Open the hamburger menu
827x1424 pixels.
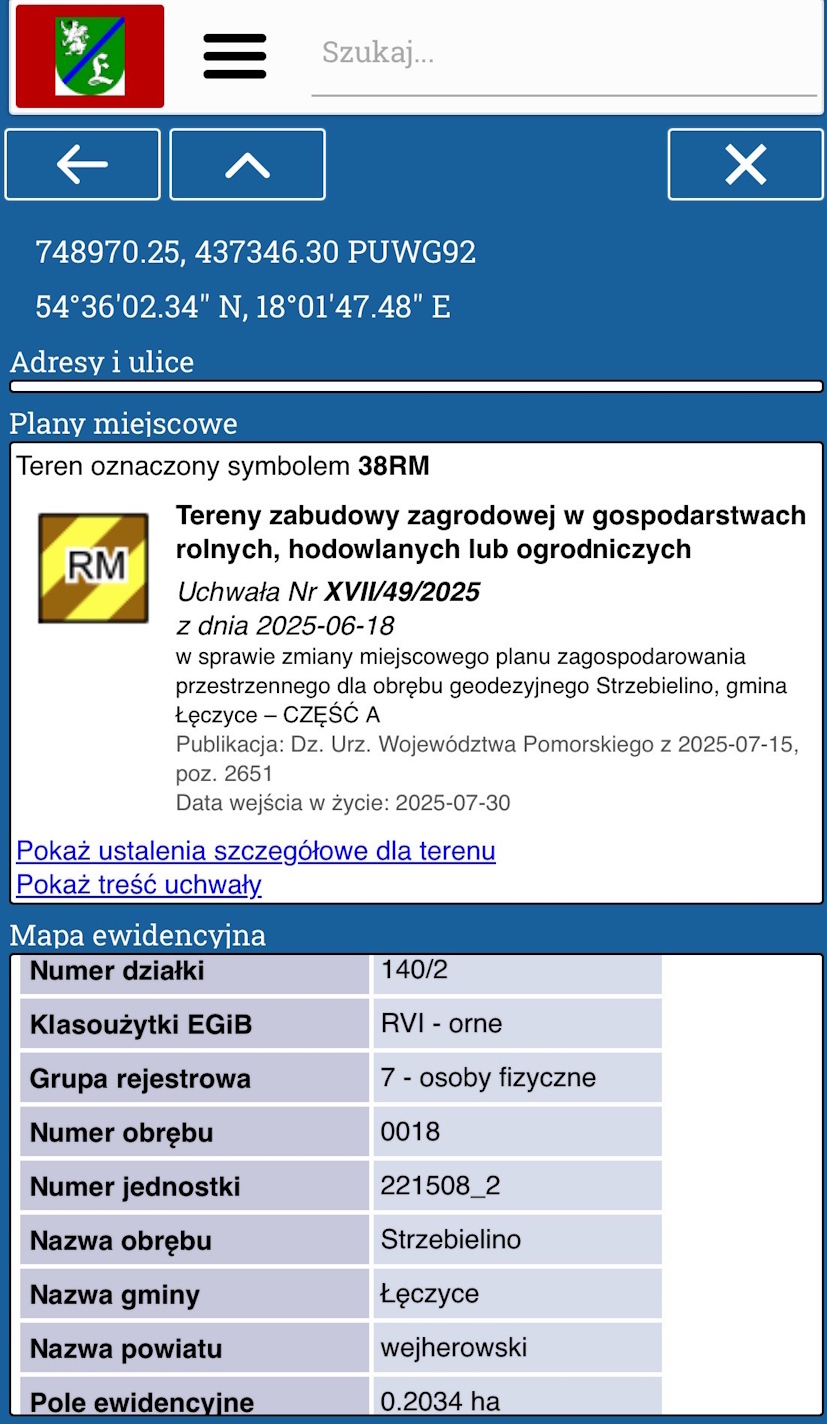point(234,55)
